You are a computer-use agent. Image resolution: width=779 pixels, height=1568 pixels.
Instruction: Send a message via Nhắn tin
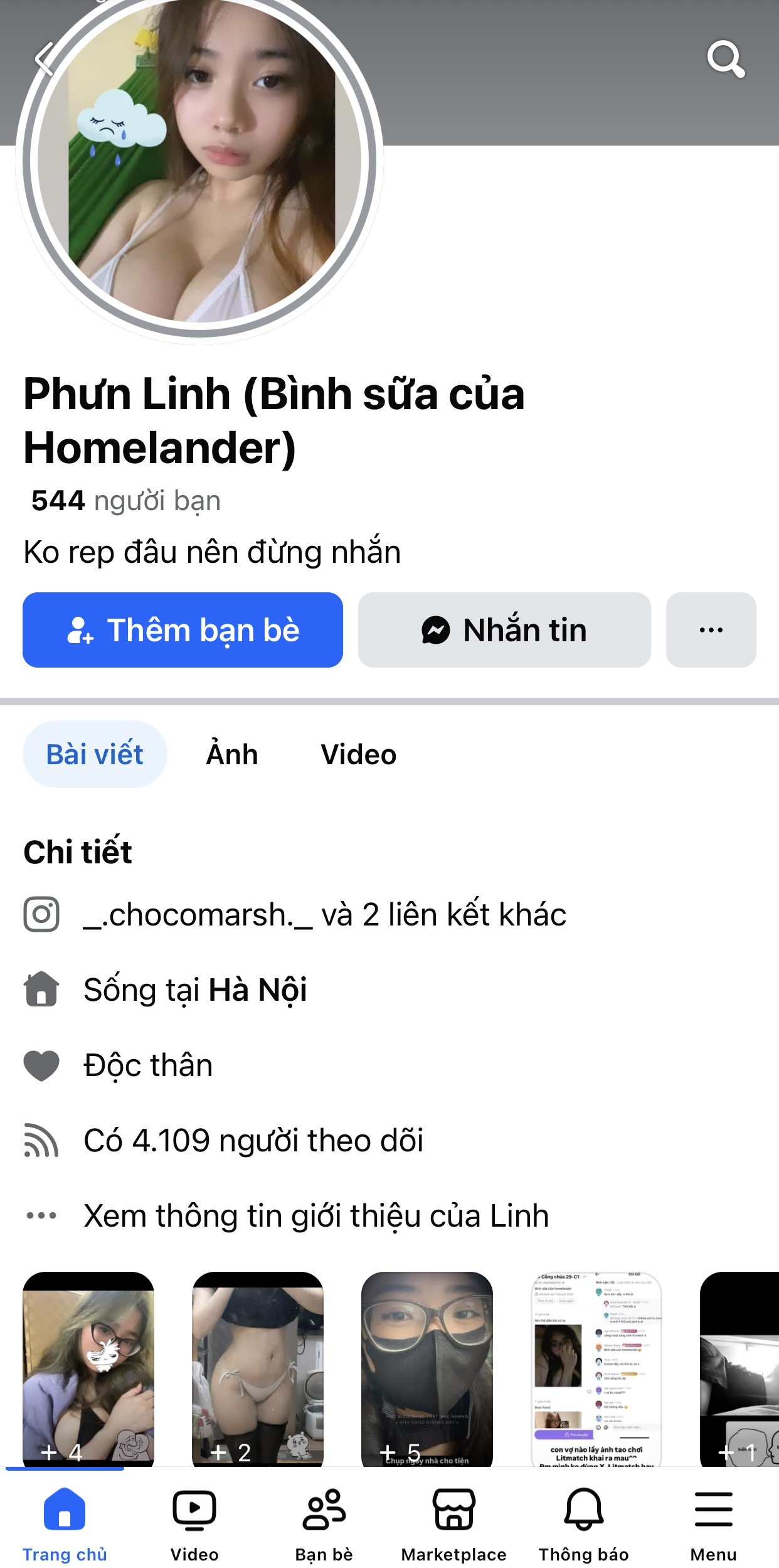(x=504, y=630)
